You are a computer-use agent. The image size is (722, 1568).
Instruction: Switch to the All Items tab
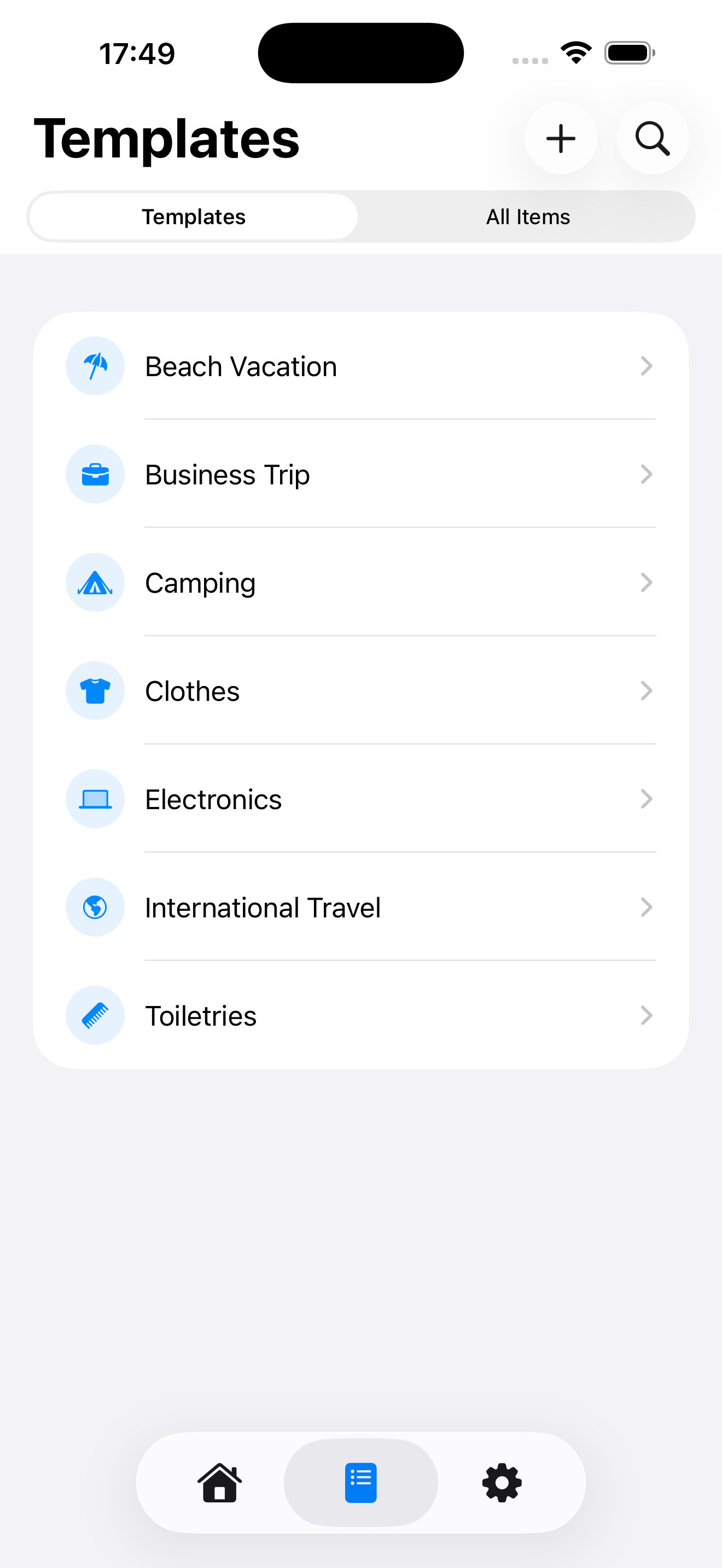pos(527,216)
